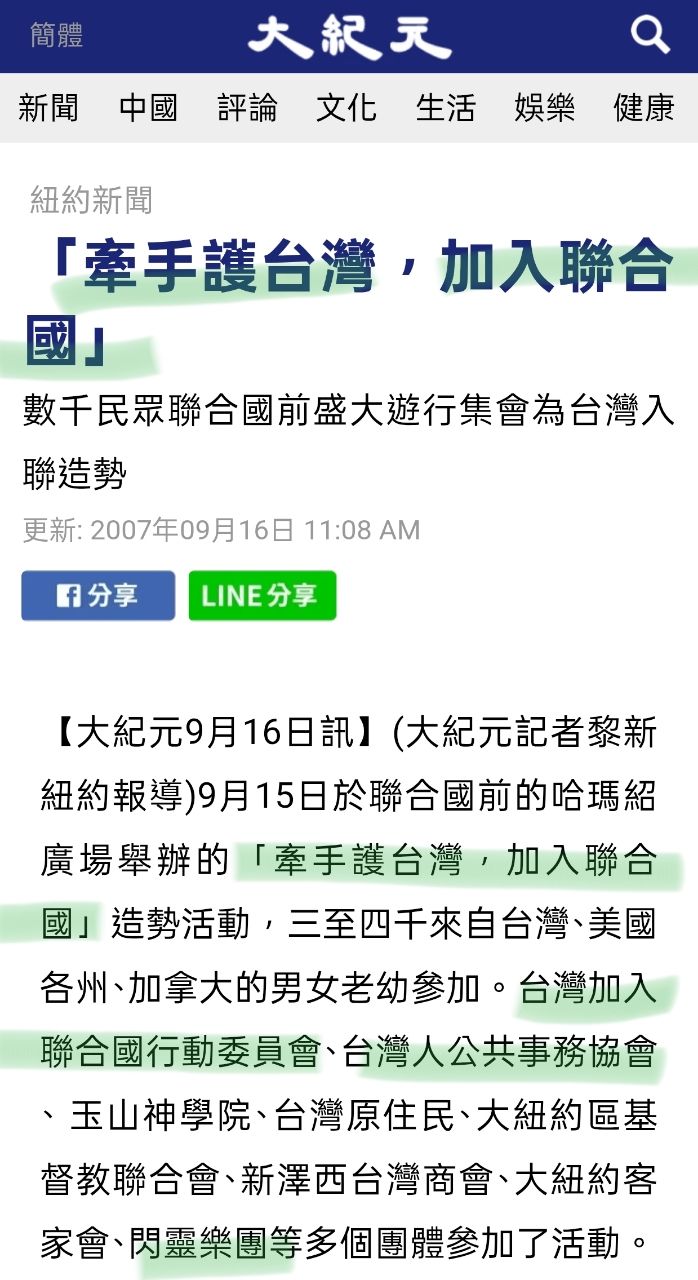
Task: Tap the 大紀元 header logo
Action: pos(349,37)
